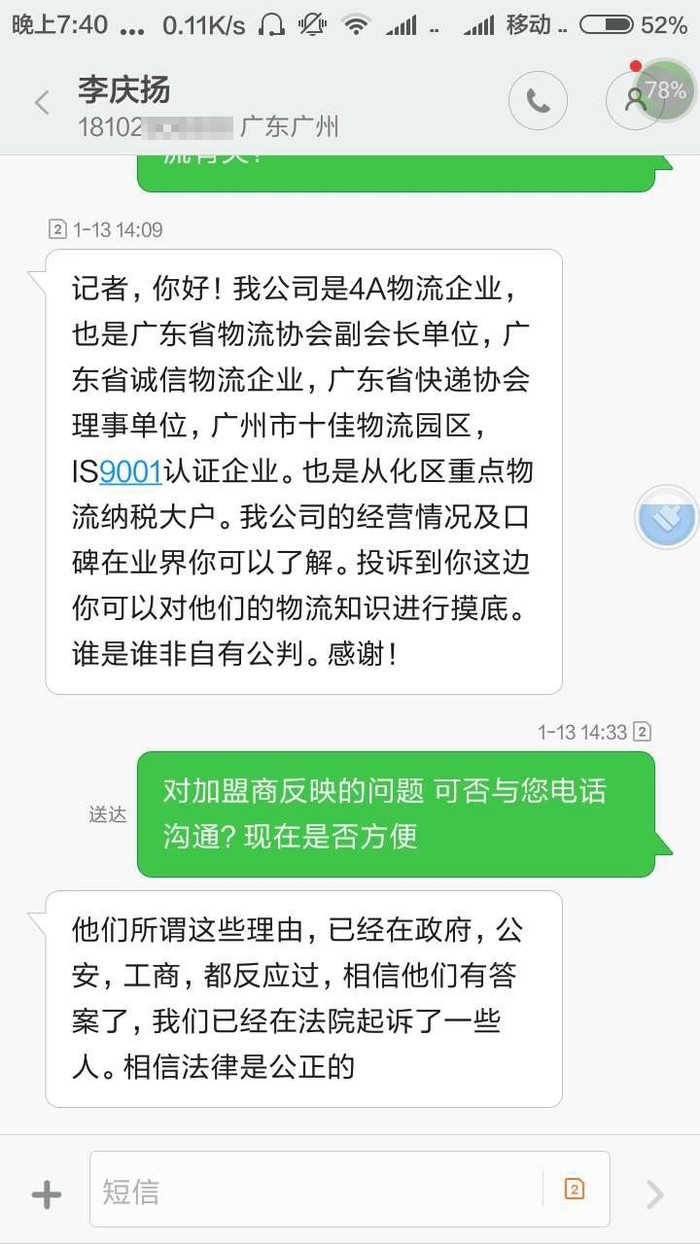
Task: Go back to the message list
Action: coord(42,102)
